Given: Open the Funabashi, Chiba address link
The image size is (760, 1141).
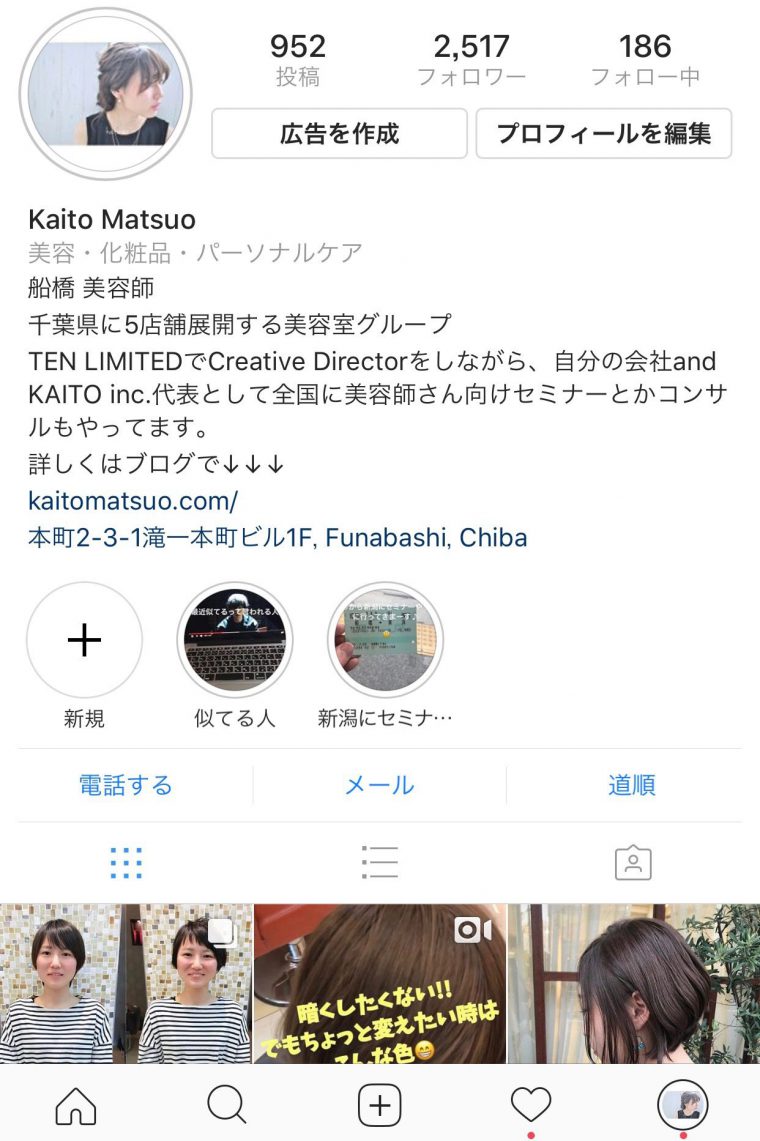Looking at the screenshot, I should click(x=278, y=538).
